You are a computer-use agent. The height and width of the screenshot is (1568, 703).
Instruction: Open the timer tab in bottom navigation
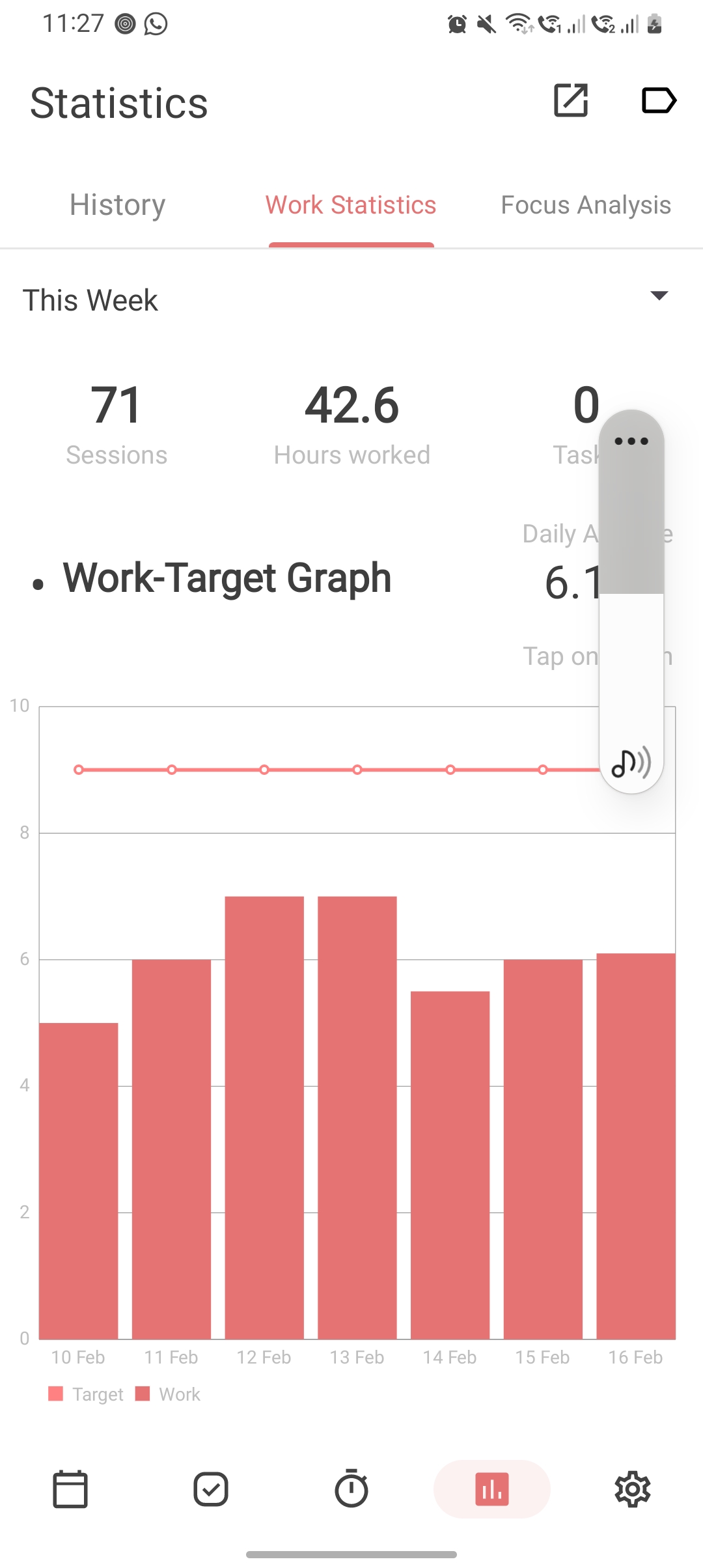pyautogui.click(x=351, y=1489)
